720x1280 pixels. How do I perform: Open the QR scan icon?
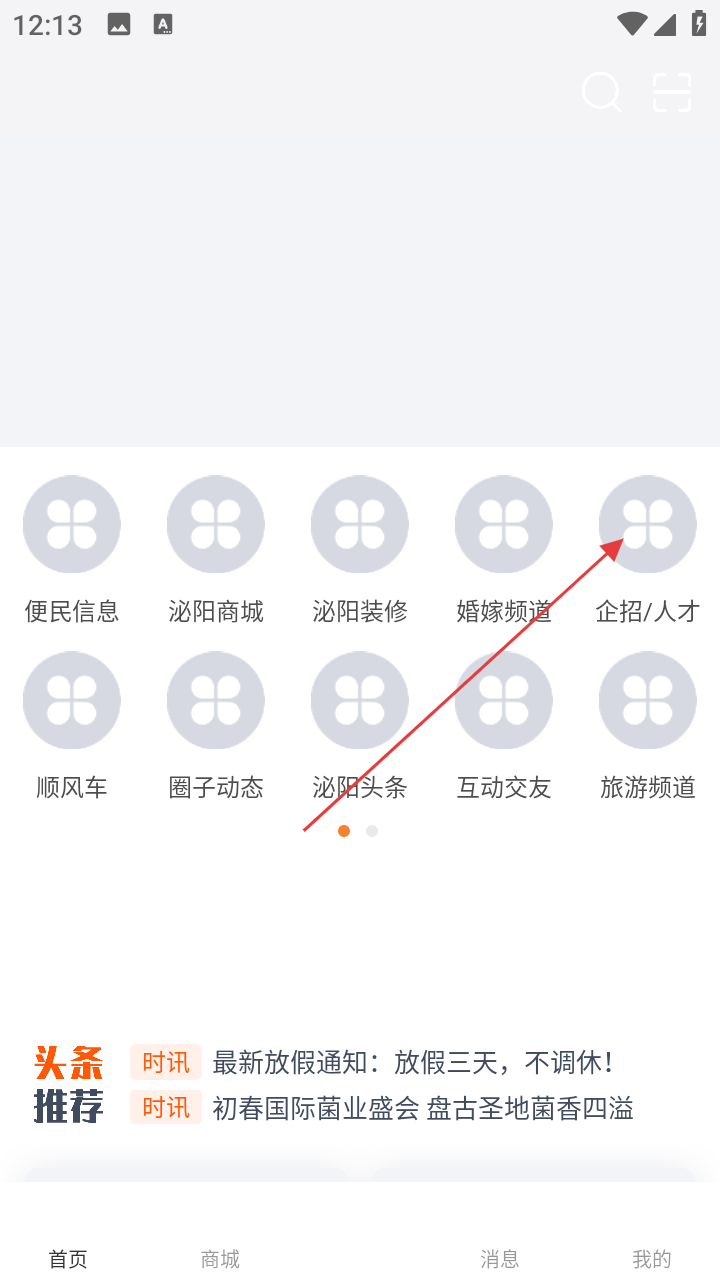point(672,93)
